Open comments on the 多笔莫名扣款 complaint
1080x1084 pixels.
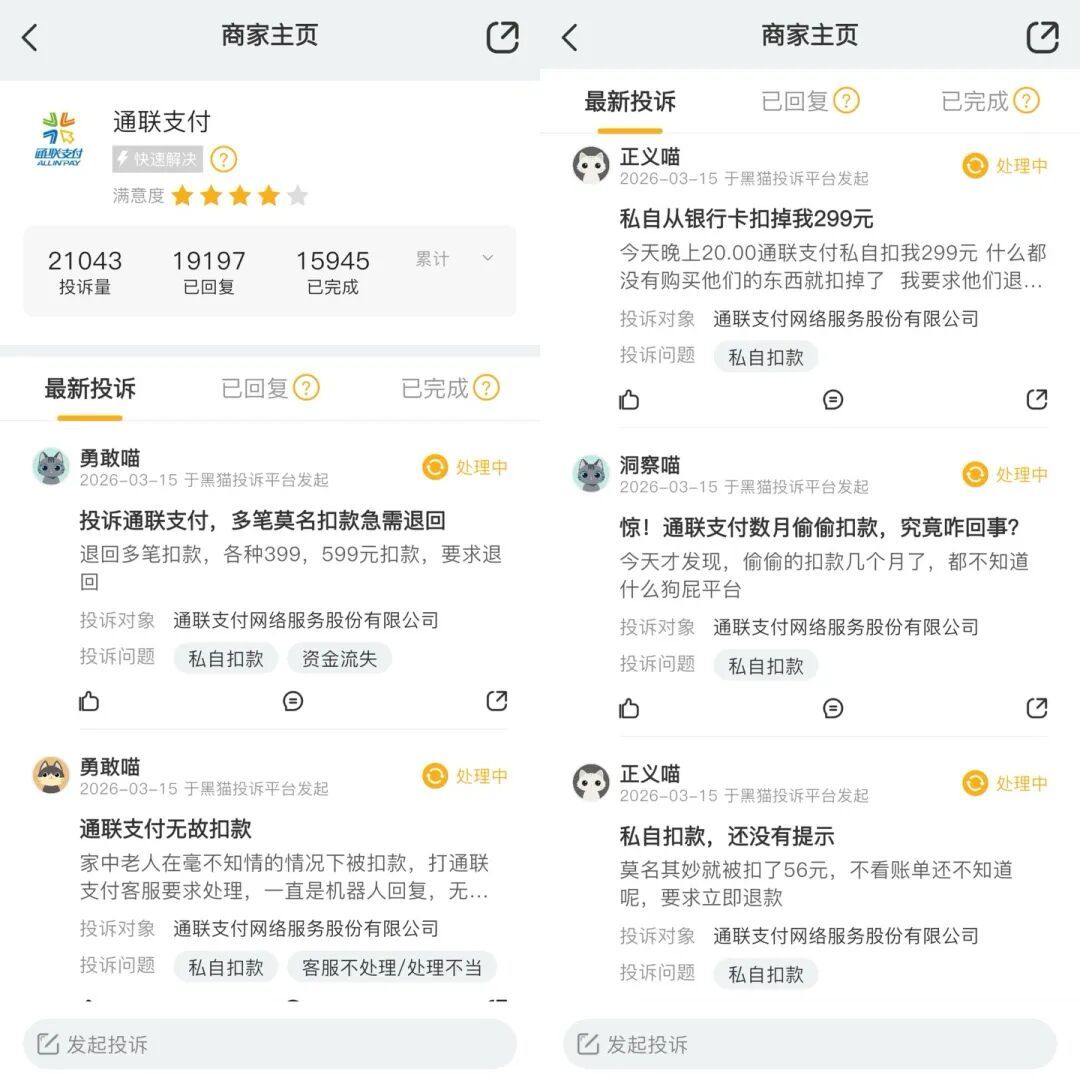tap(292, 701)
